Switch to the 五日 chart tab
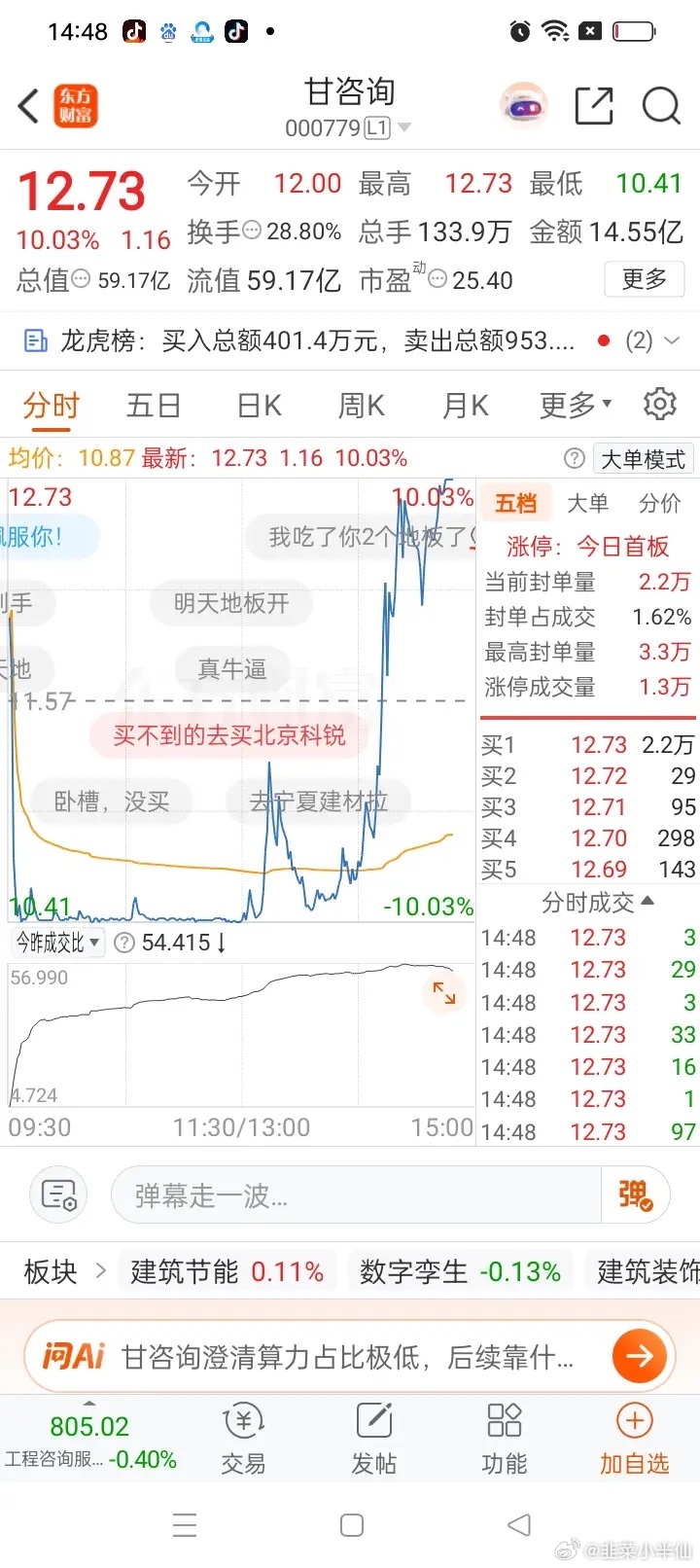This screenshot has width=700, height=1568. click(x=153, y=405)
